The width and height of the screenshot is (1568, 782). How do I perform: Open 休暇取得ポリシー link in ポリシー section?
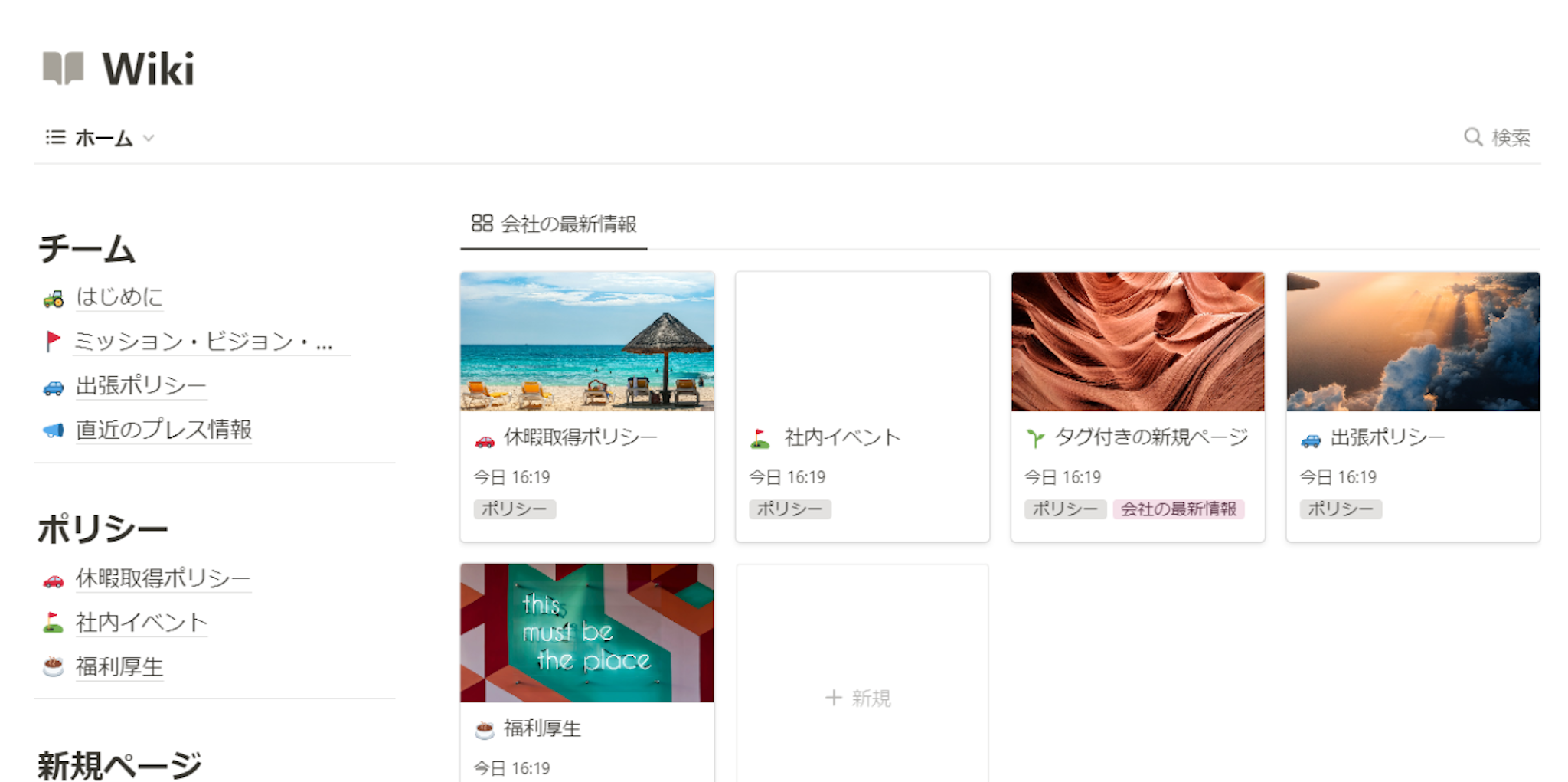click(162, 579)
